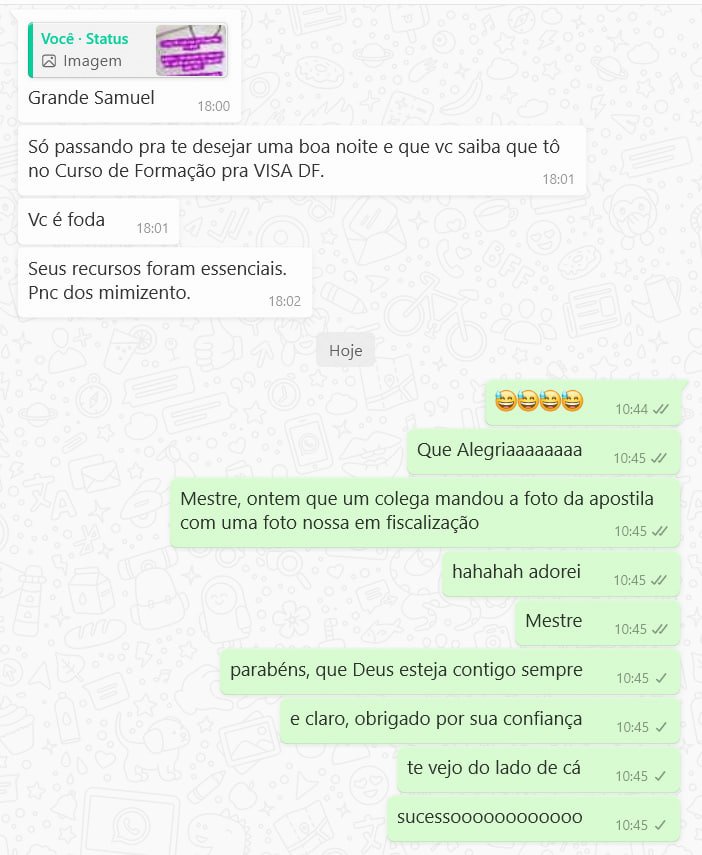Open the quoted Status image reply

(x=128, y=50)
